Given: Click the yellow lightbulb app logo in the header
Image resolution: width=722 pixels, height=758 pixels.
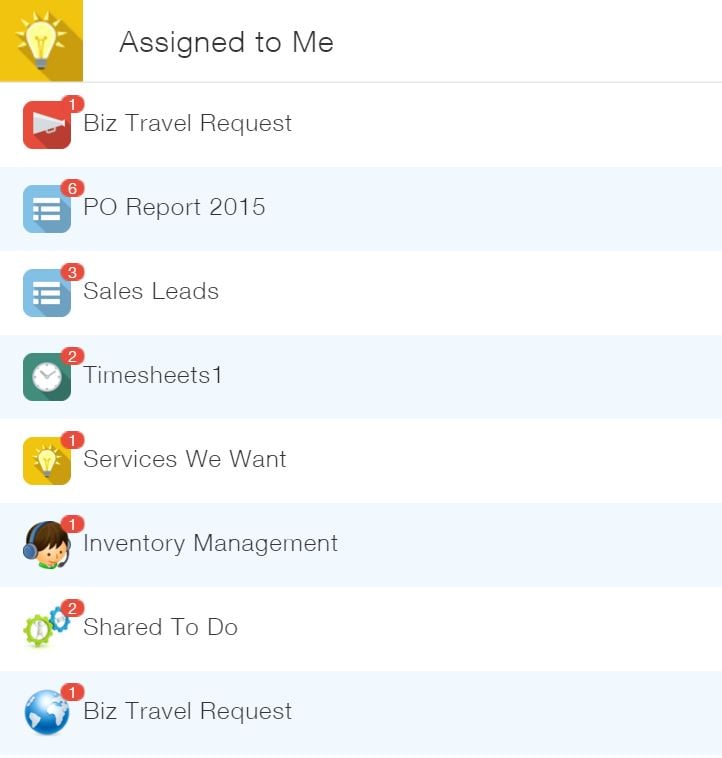Looking at the screenshot, I should (41, 41).
